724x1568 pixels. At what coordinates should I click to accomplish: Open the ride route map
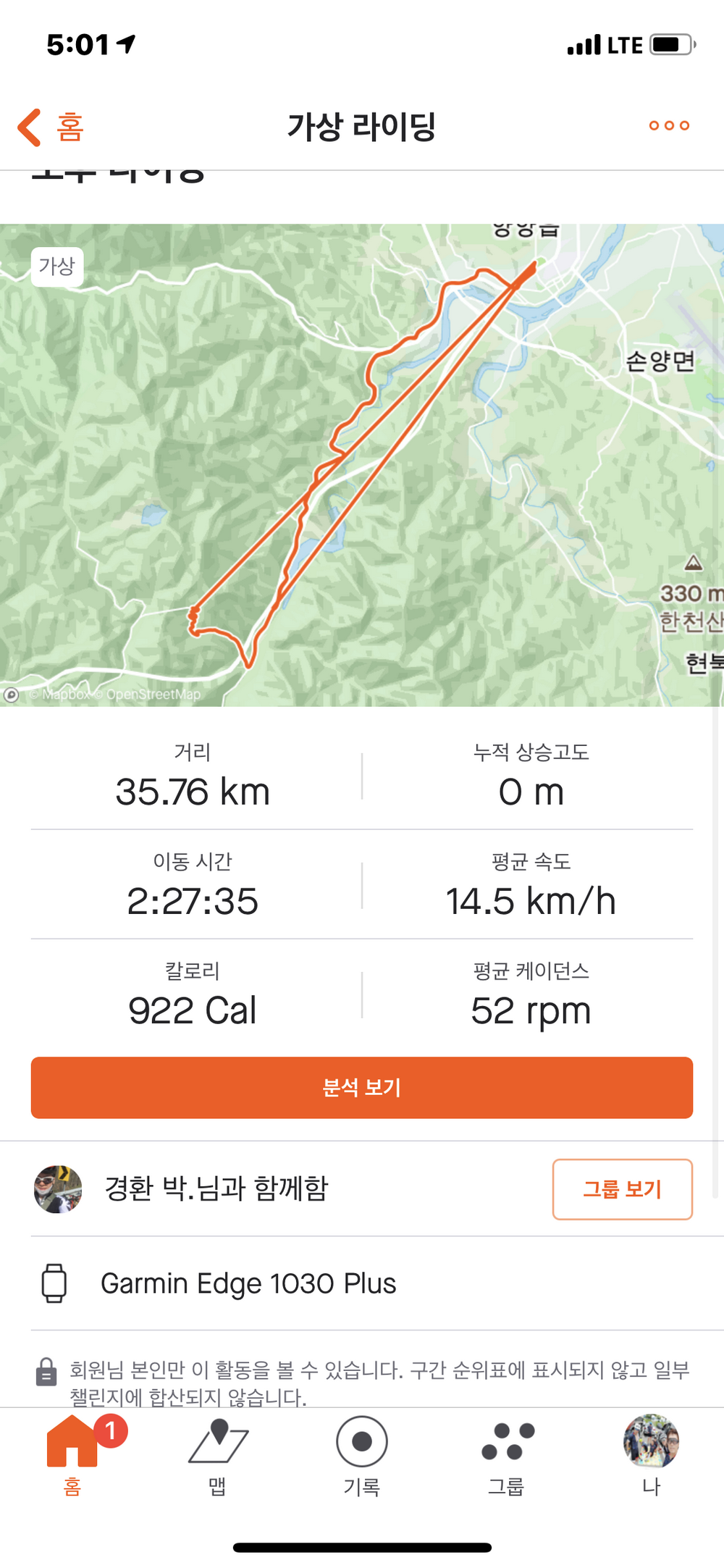point(362,465)
